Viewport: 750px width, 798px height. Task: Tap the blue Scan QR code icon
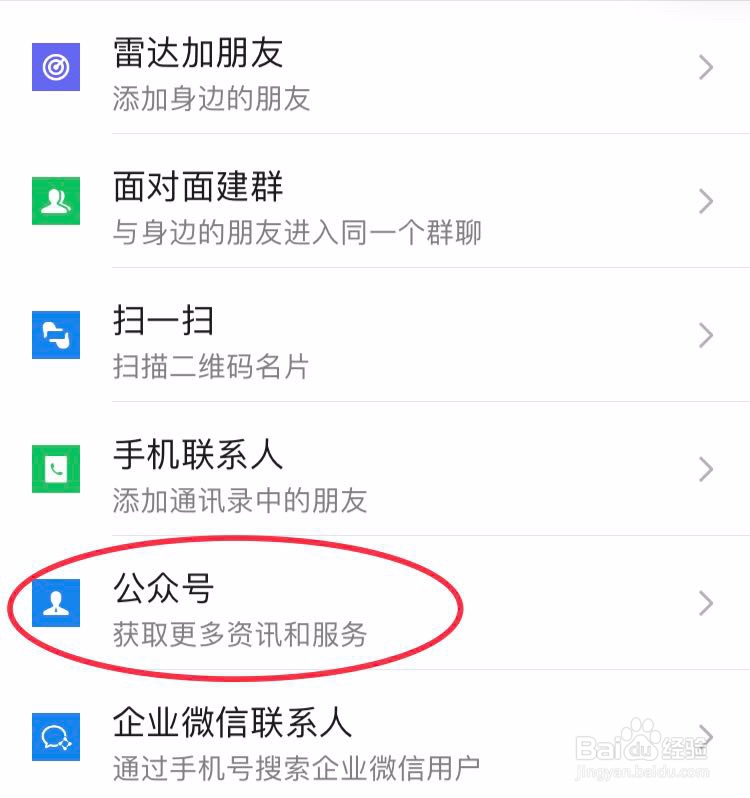[55, 335]
